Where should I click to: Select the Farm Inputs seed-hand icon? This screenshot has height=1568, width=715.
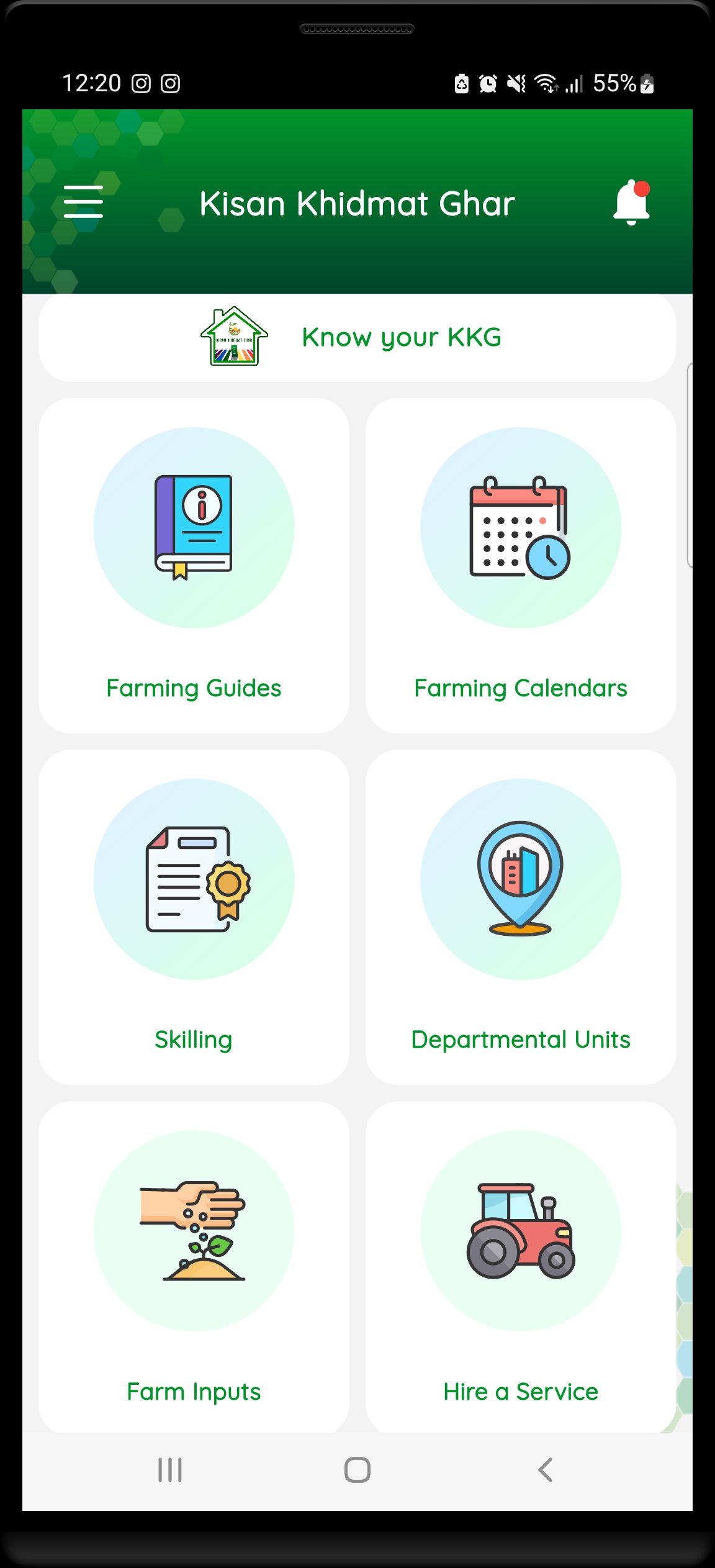[194, 1236]
